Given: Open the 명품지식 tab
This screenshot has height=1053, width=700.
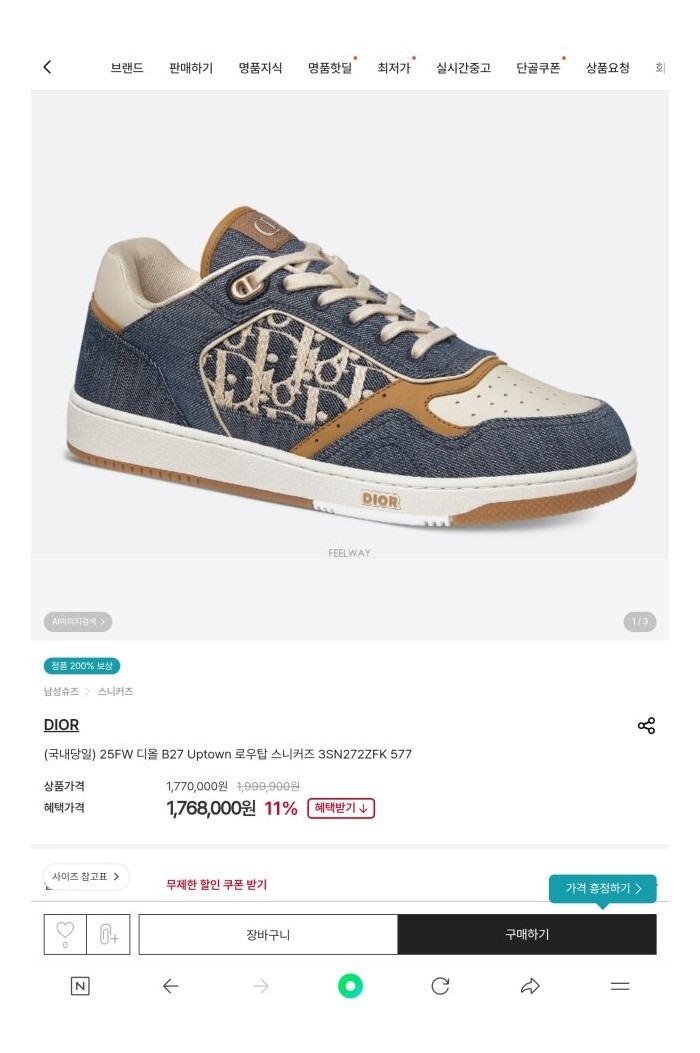Looking at the screenshot, I should (x=260, y=68).
